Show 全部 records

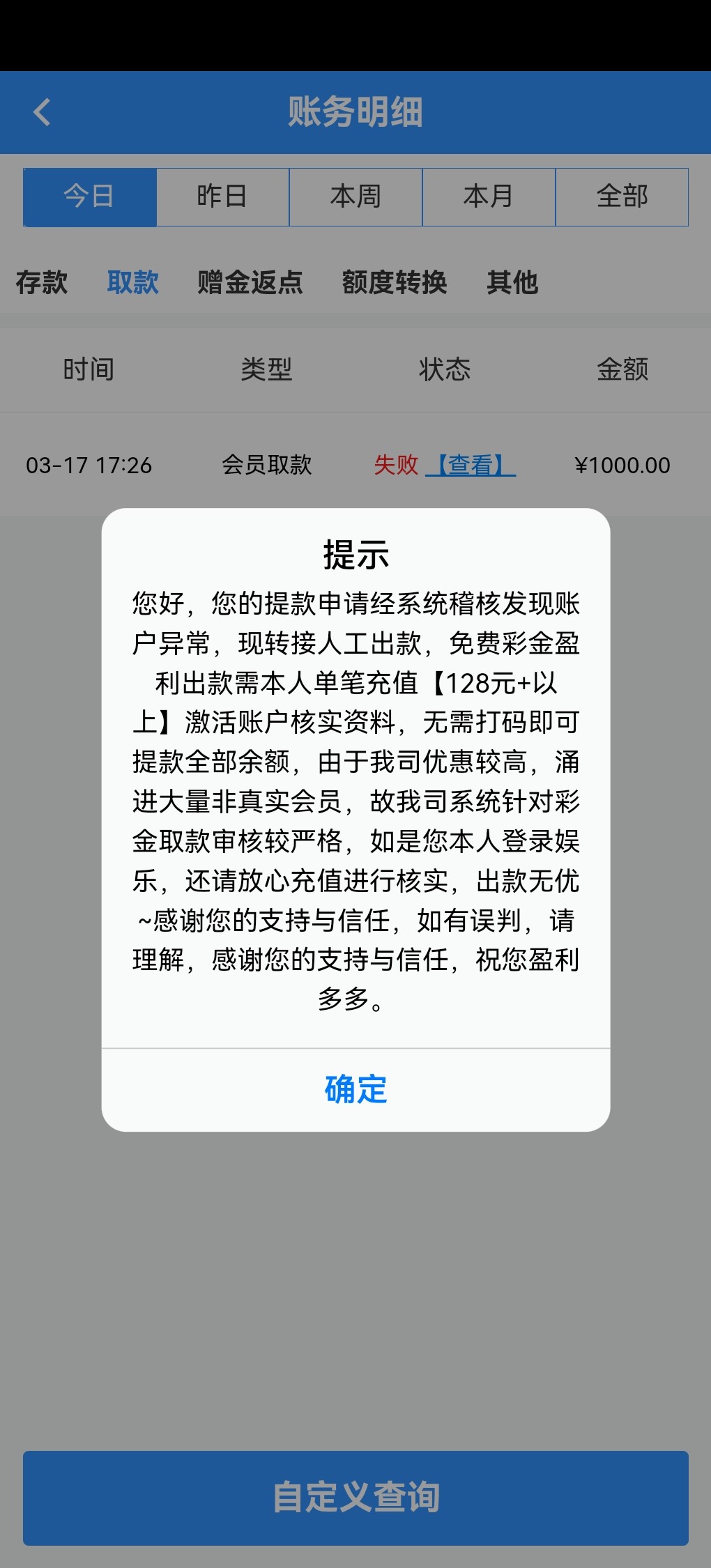click(x=622, y=197)
